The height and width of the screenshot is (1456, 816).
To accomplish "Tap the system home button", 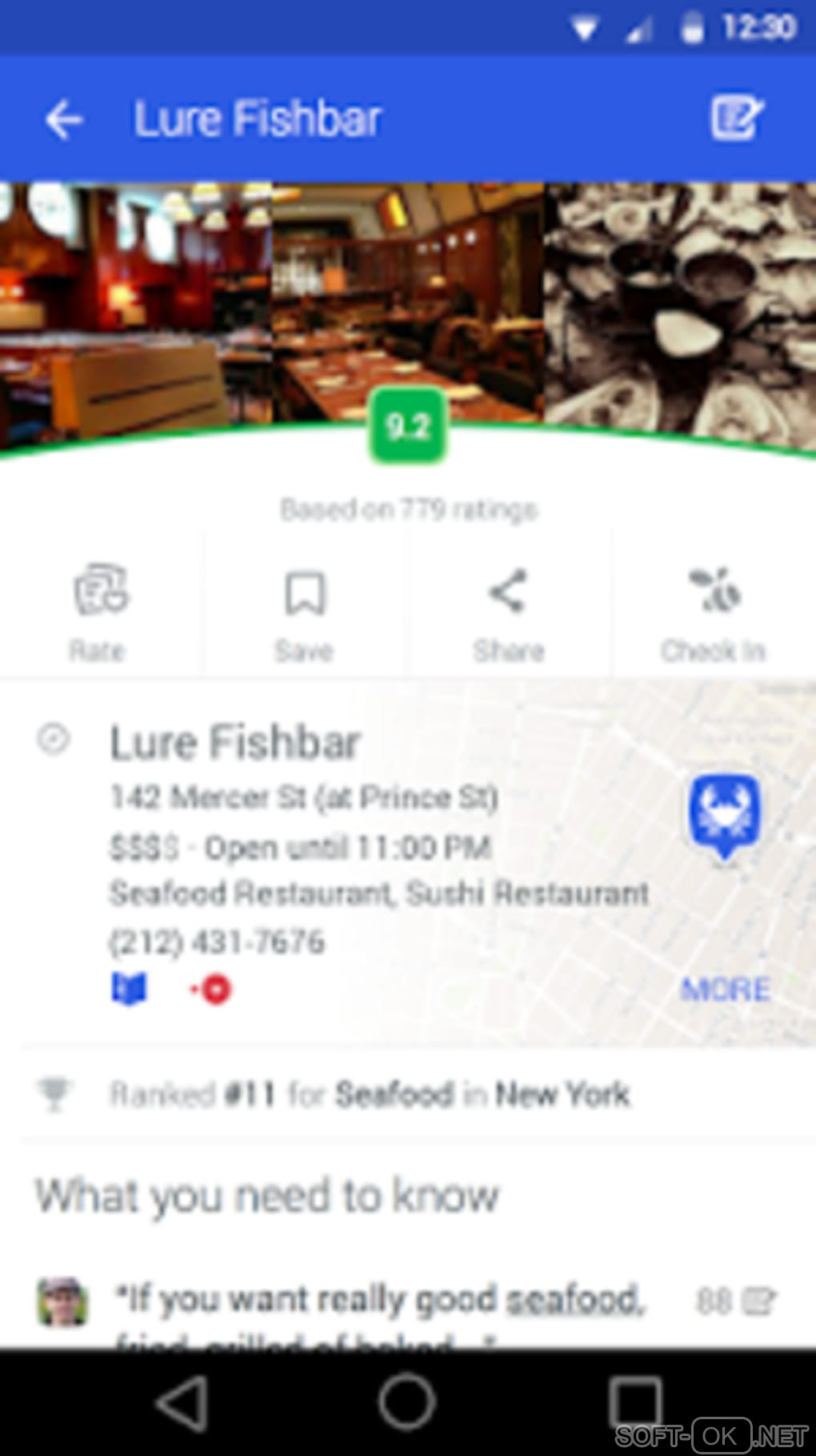I will 407,1401.
